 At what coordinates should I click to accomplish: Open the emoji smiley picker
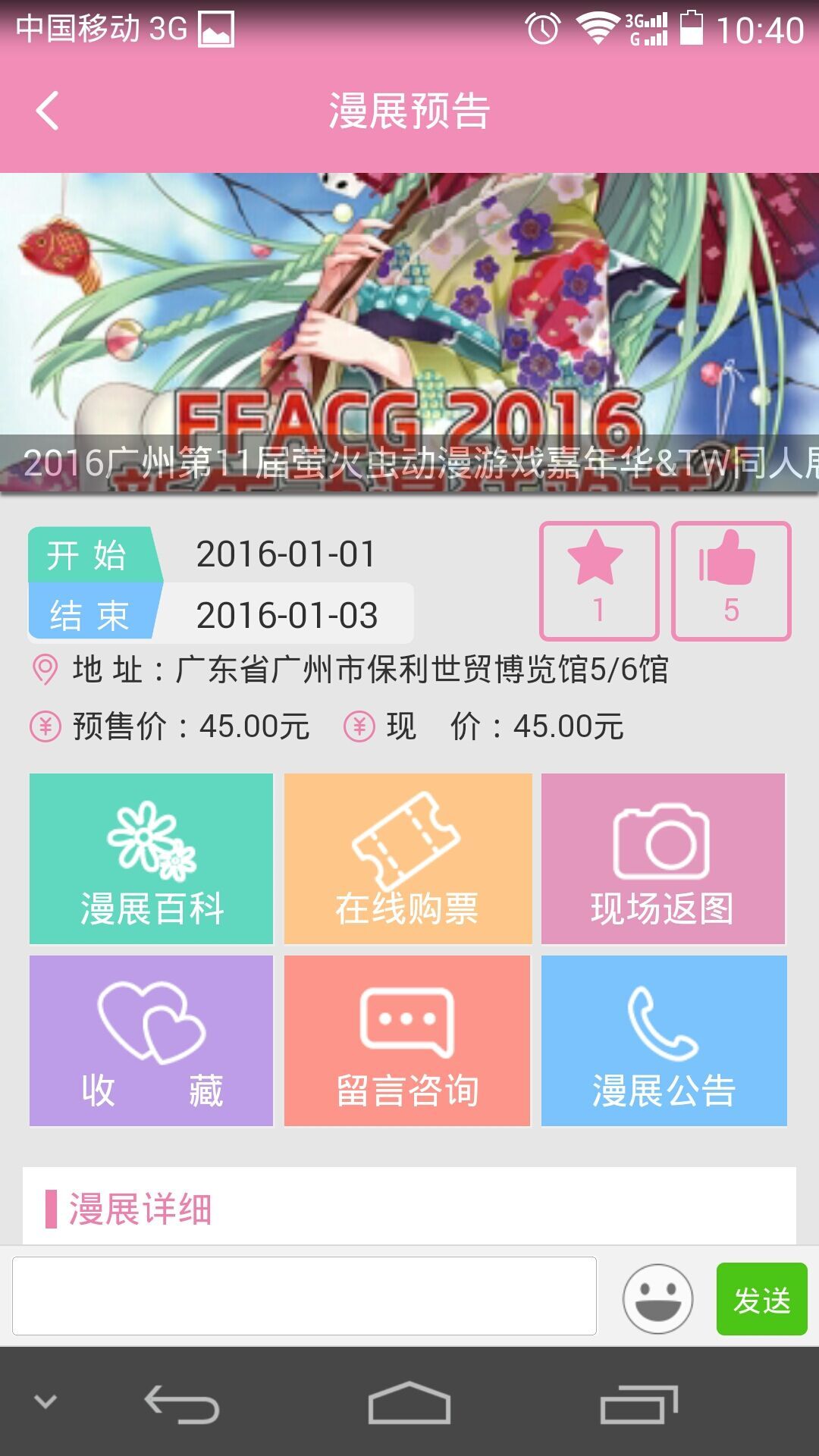pos(657,1298)
